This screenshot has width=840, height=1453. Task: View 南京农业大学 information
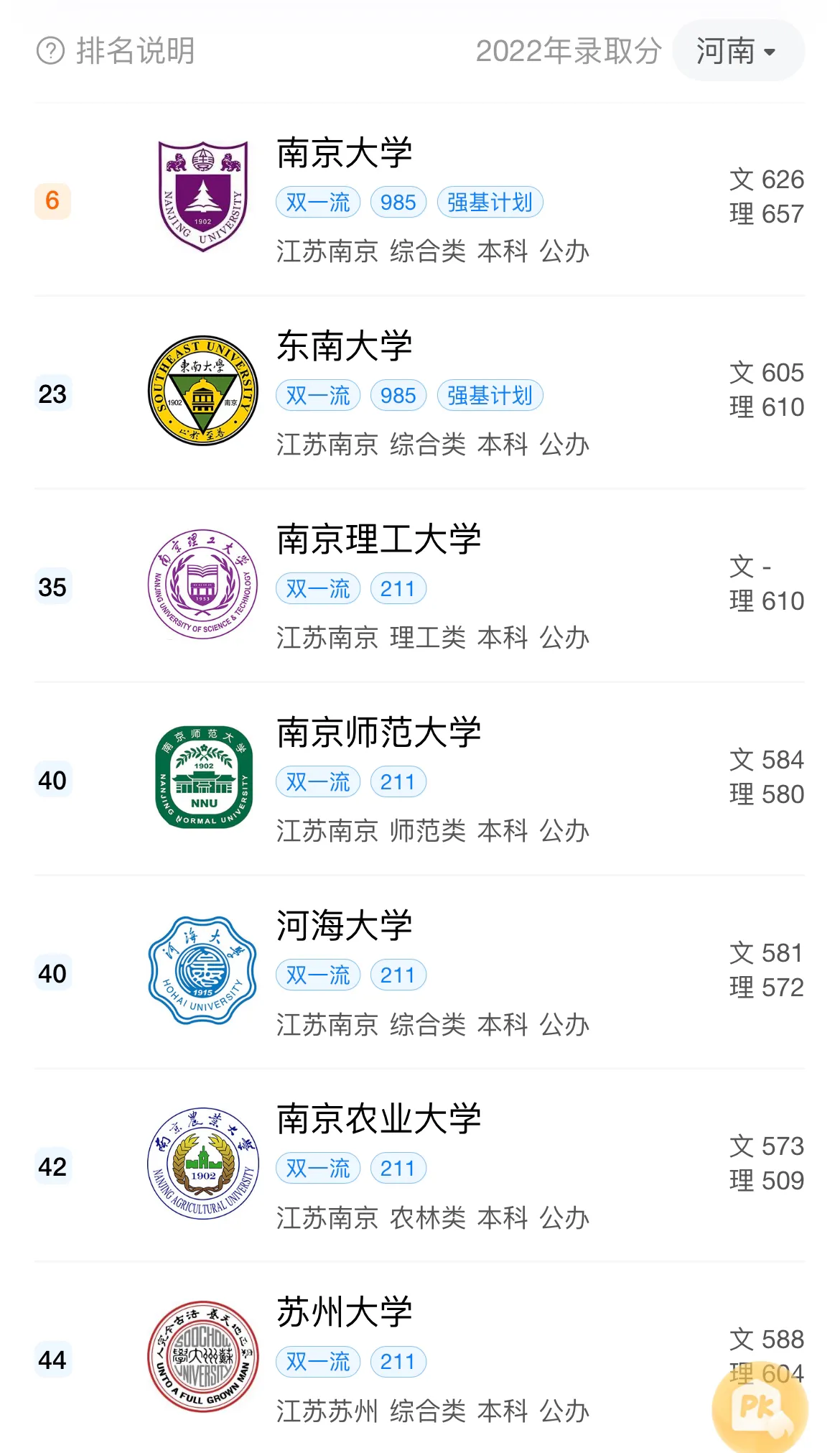[420, 1166]
